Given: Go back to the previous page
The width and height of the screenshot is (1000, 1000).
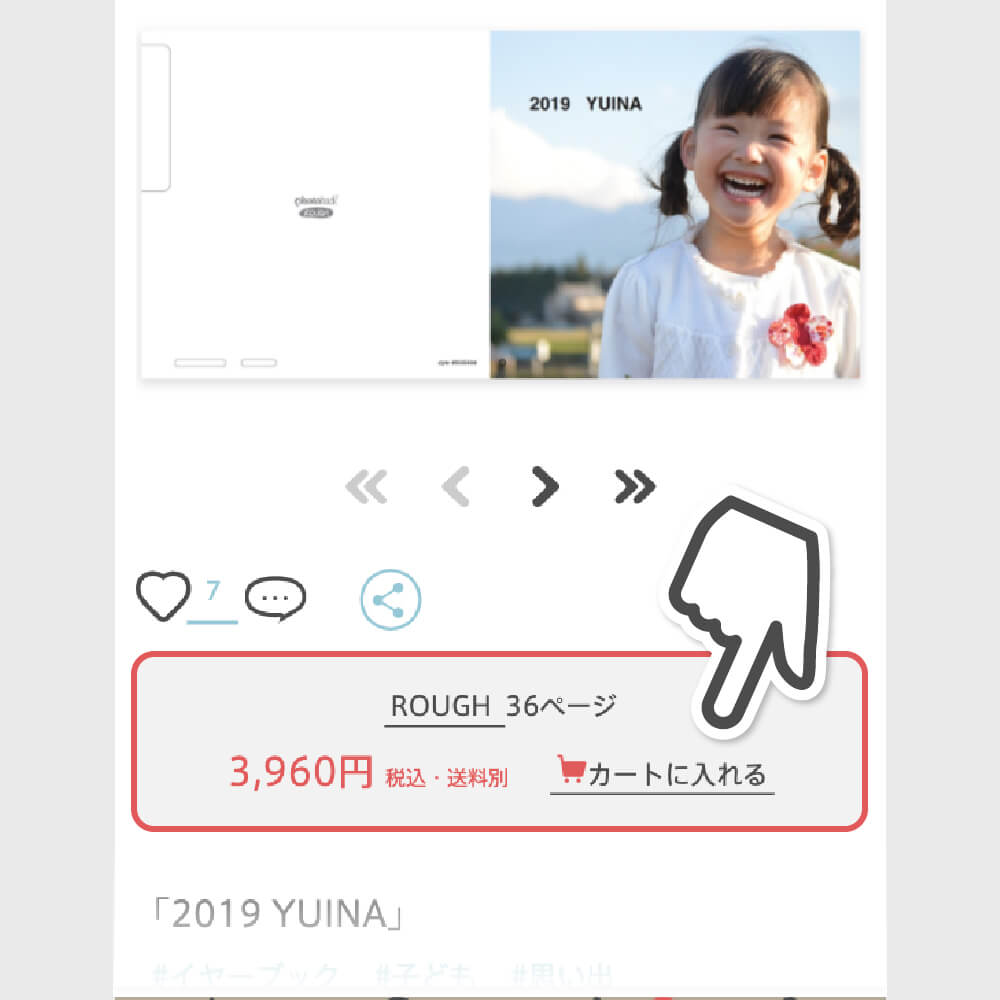Looking at the screenshot, I should (456, 487).
